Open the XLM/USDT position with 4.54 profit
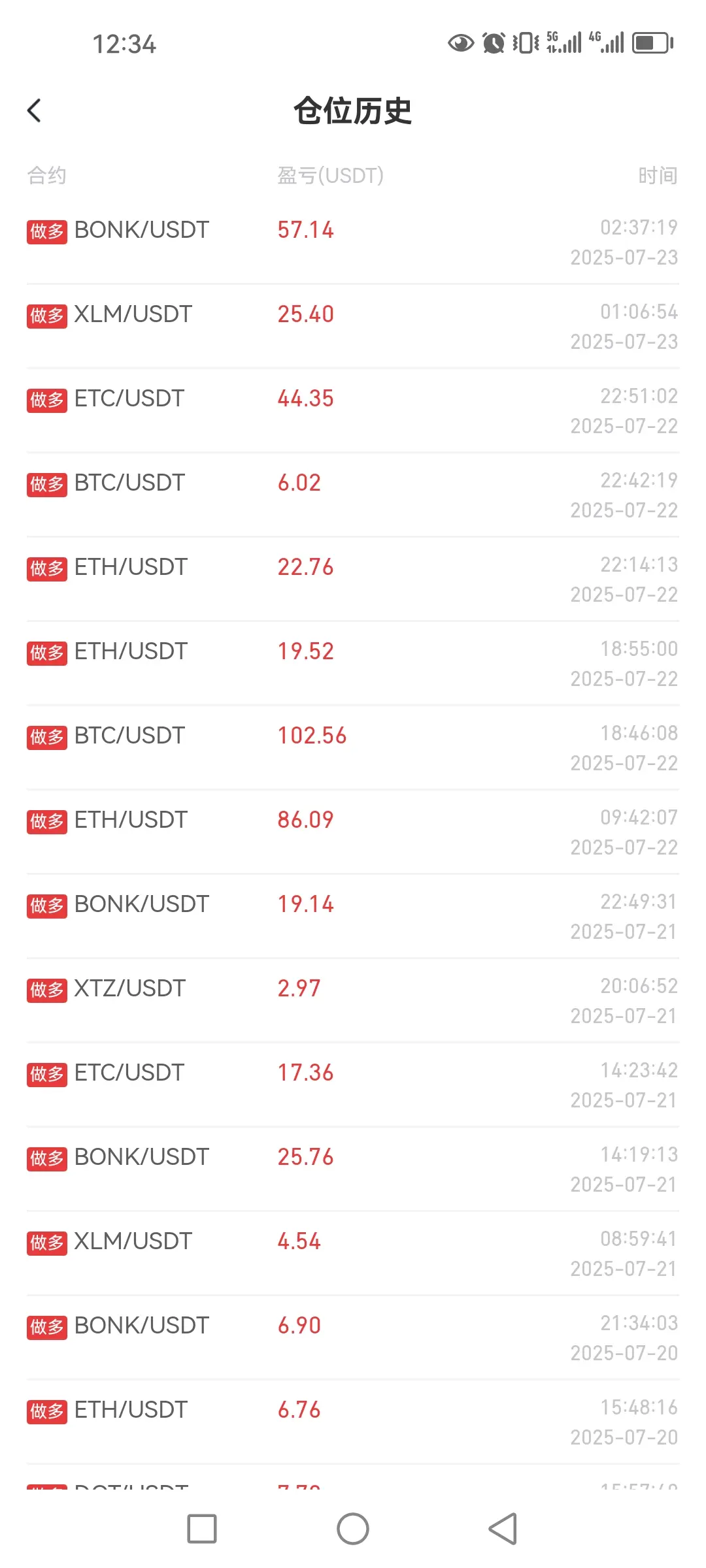The height and width of the screenshot is (1568, 706). (353, 1254)
